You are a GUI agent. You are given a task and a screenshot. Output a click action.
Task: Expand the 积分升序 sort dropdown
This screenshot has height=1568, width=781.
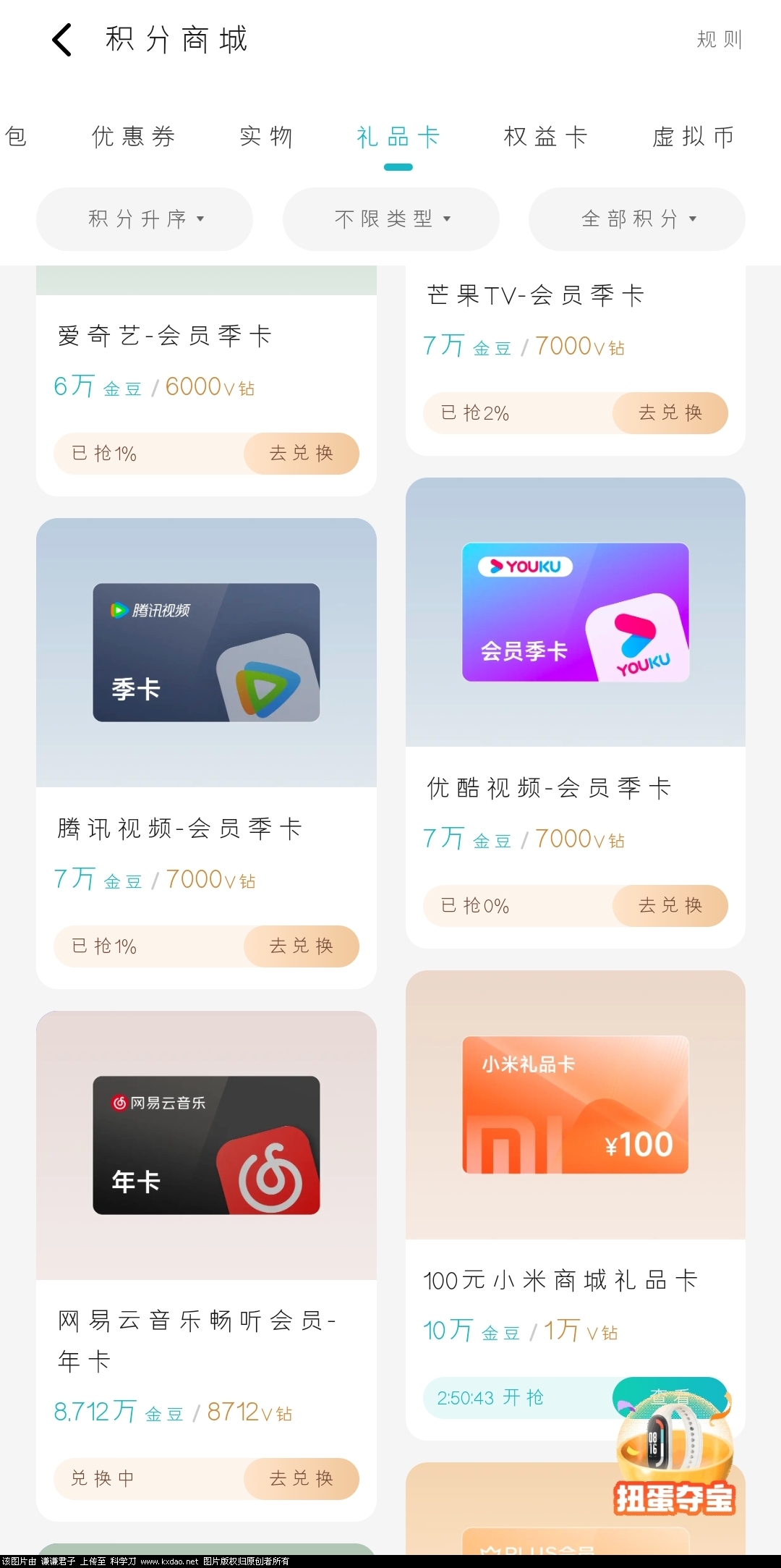tap(145, 219)
